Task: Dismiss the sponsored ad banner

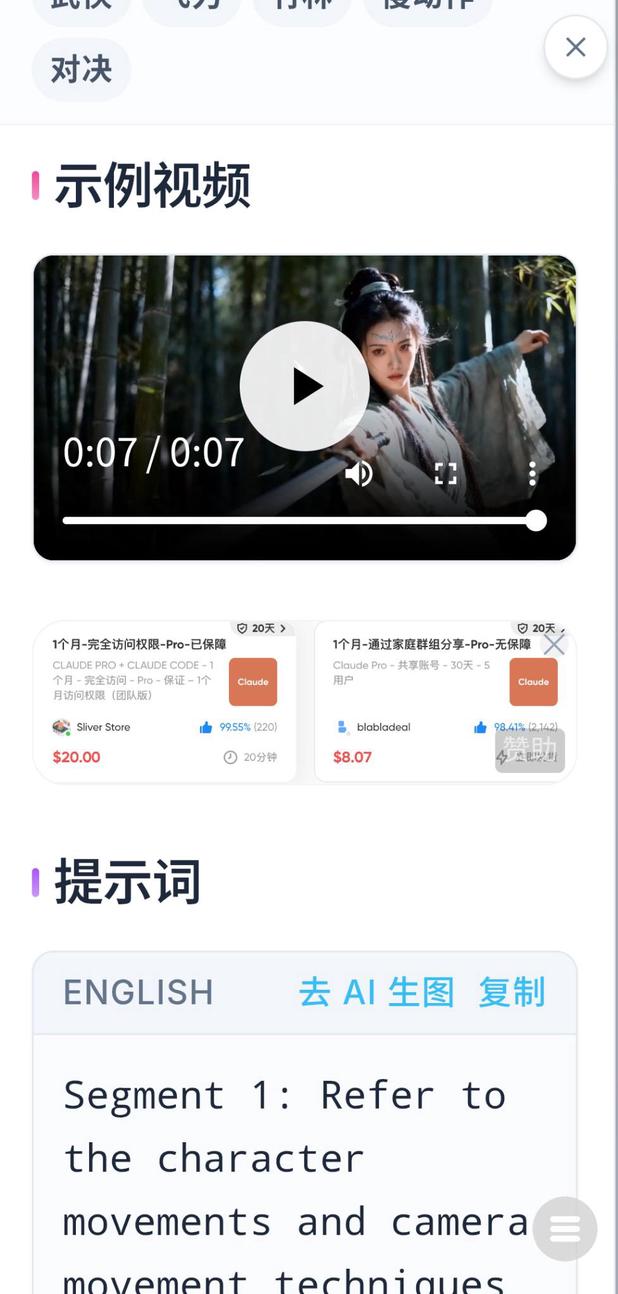Action: pos(554,645)
